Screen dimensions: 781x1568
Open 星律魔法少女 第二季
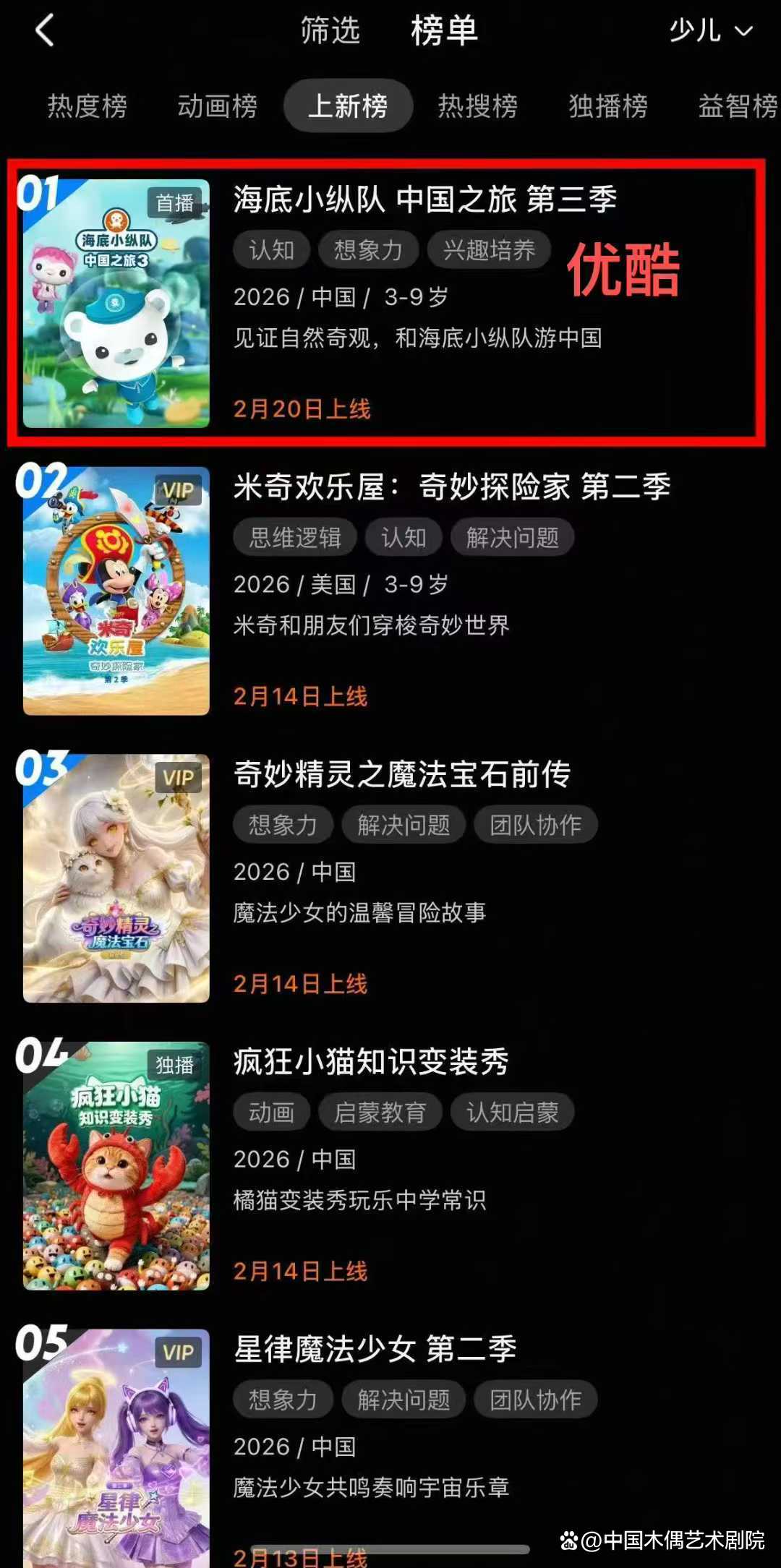click(375, 1349)
